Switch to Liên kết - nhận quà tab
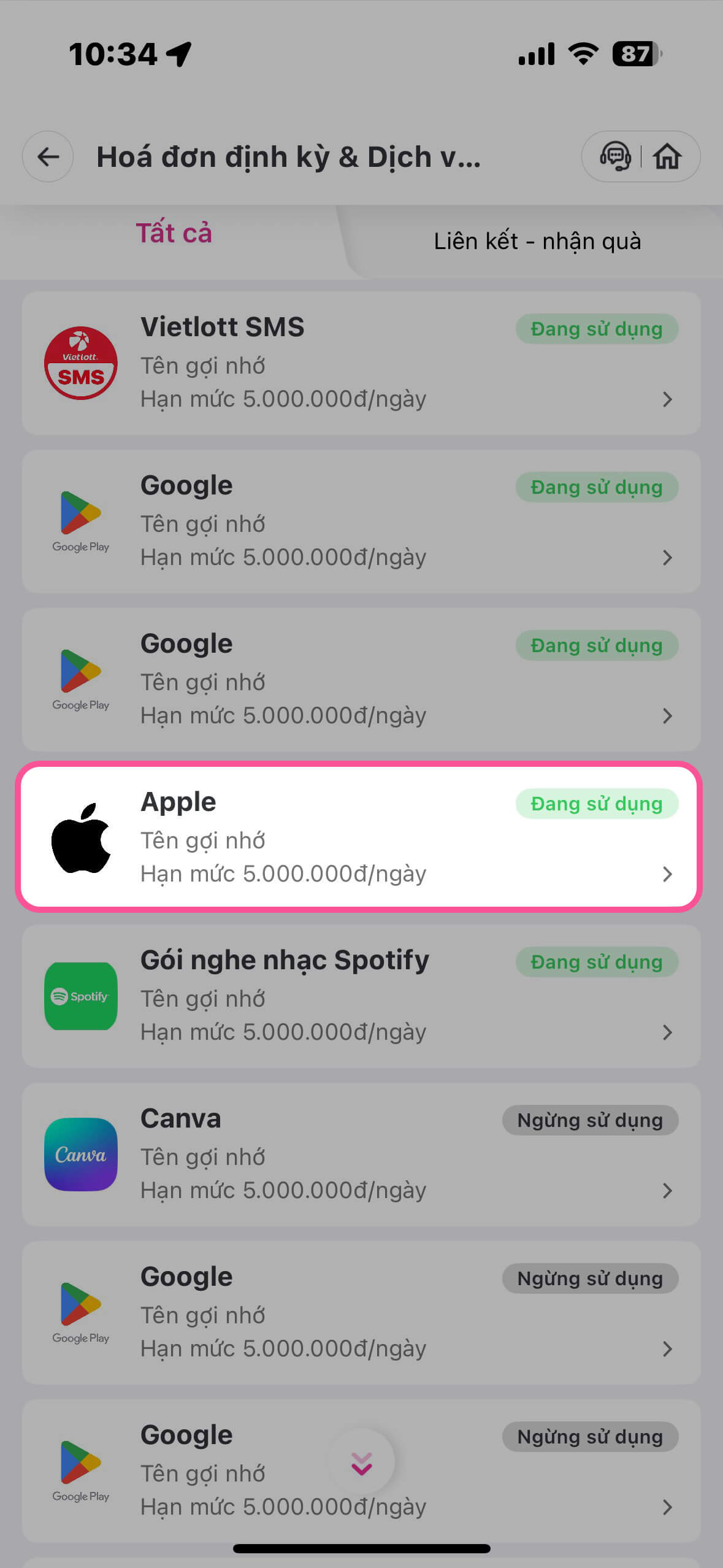This screenshot has height=1568, width=723. click(x=537, y=241)
